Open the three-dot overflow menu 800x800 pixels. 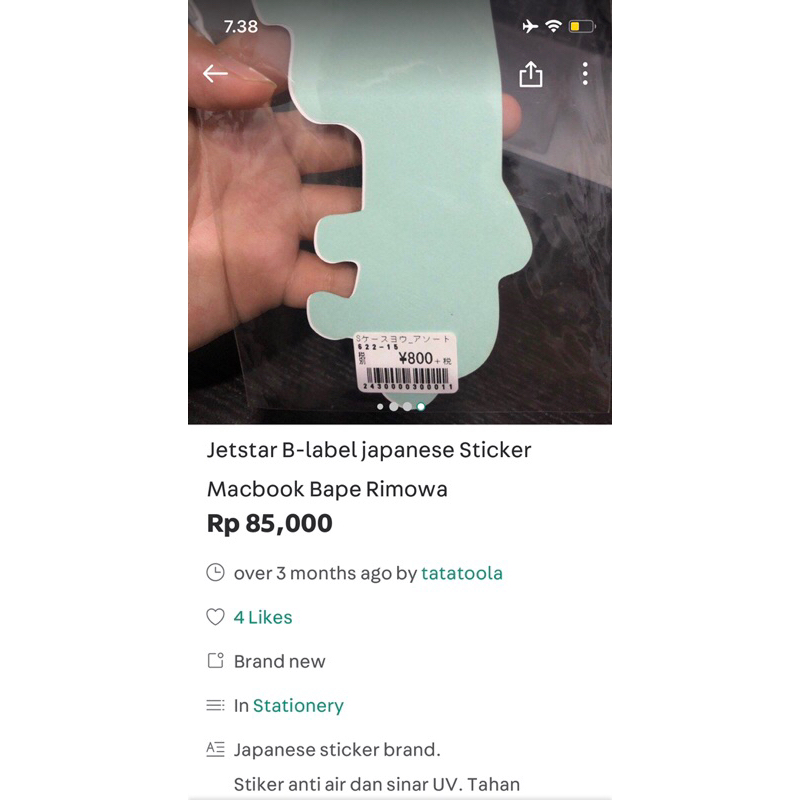[585, 74]
